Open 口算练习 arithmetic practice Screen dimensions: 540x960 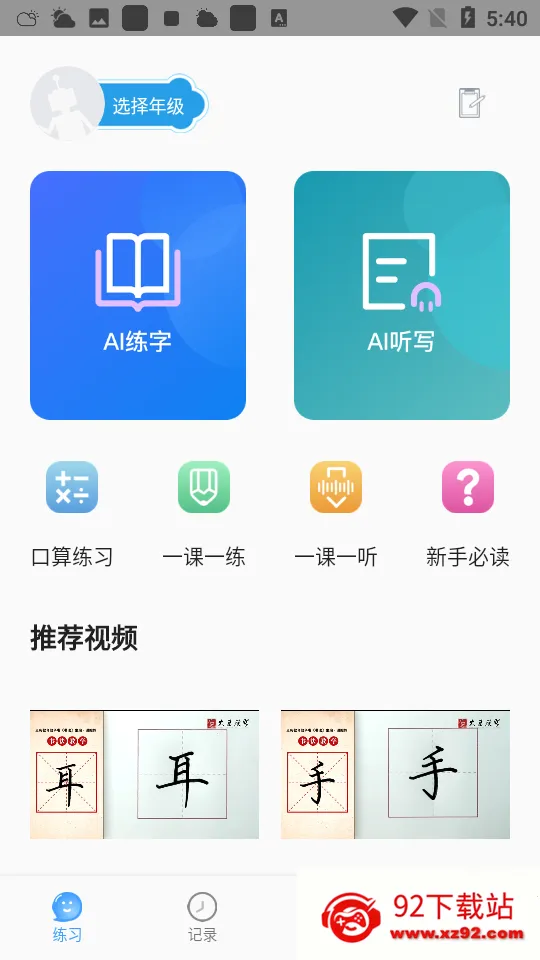tap(72, 514)
